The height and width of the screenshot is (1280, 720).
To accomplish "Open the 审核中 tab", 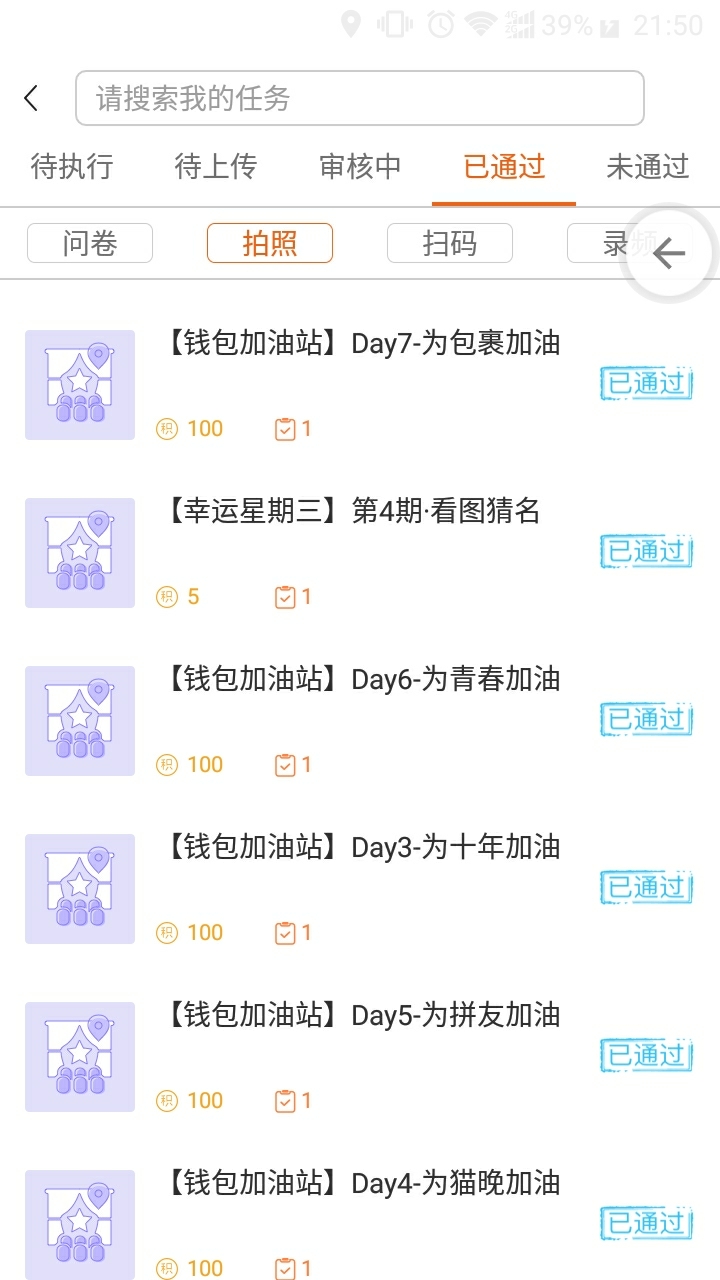I will [360, 166].
